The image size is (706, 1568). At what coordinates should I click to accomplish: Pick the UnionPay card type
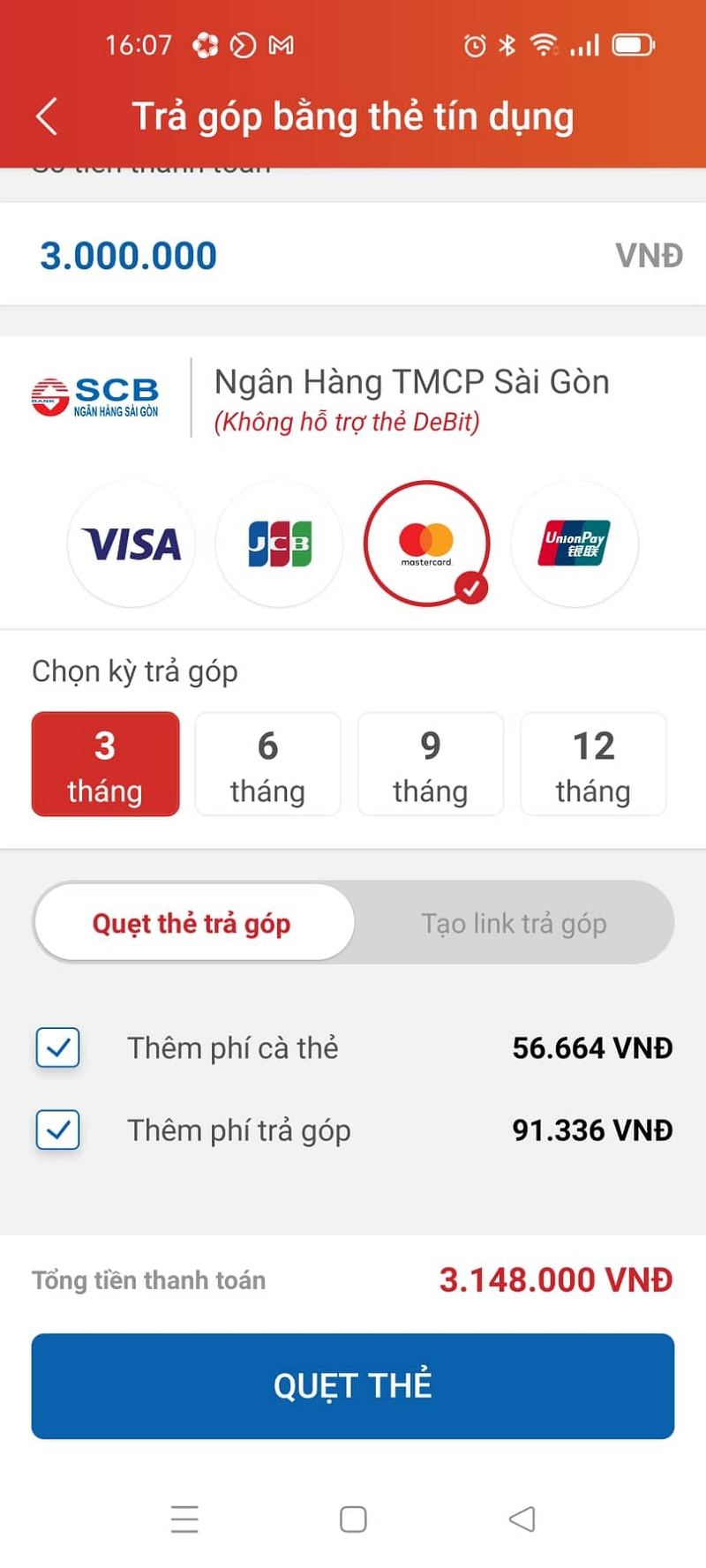point(575,544)
